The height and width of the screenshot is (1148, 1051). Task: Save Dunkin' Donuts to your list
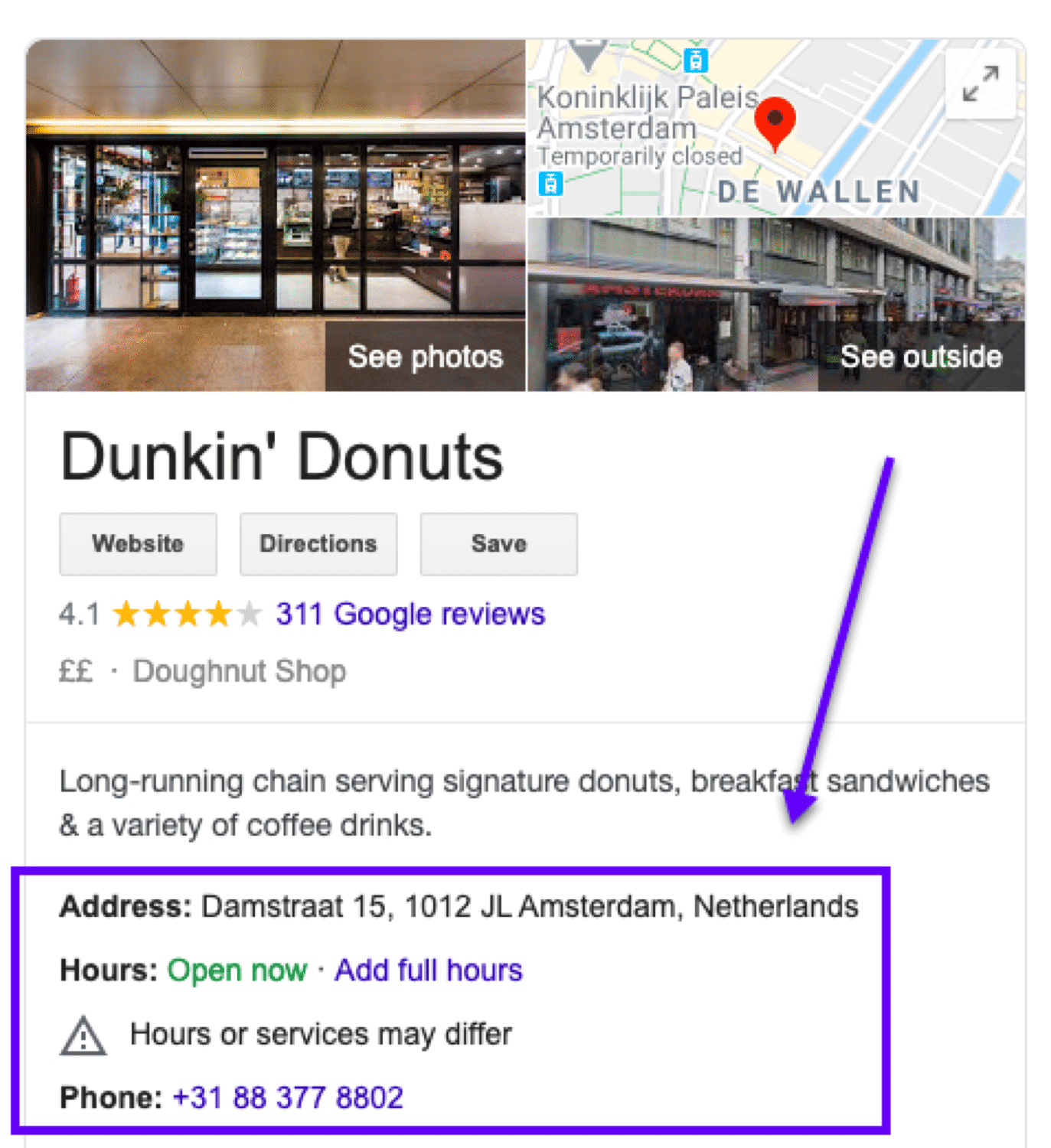coord(498,543)
